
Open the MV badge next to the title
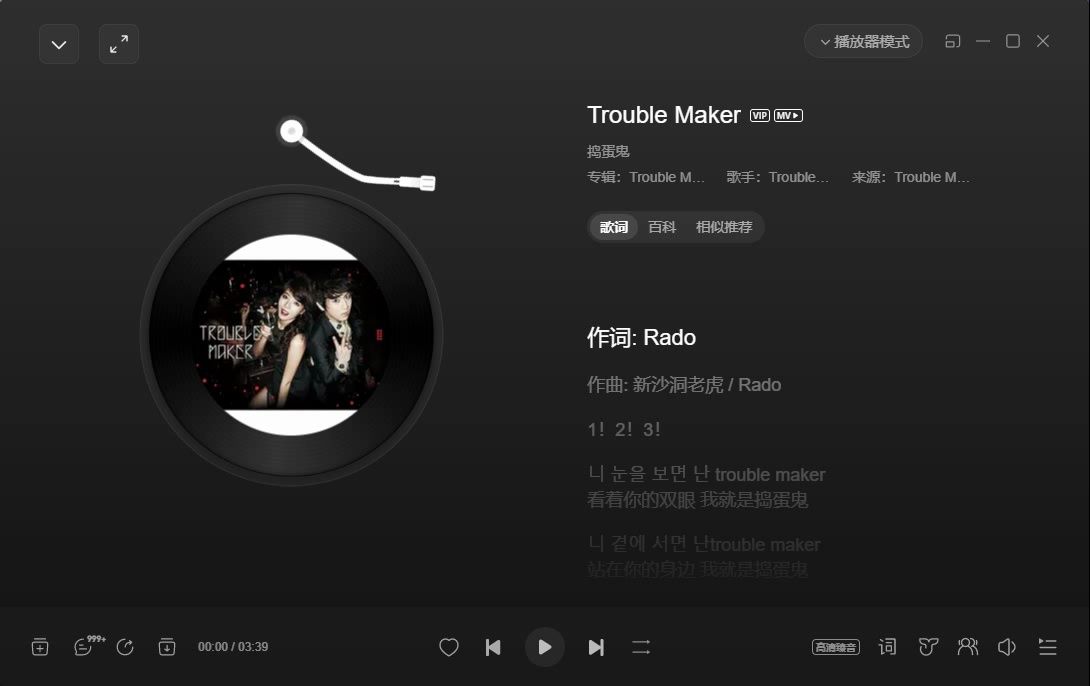click(788, 116)
